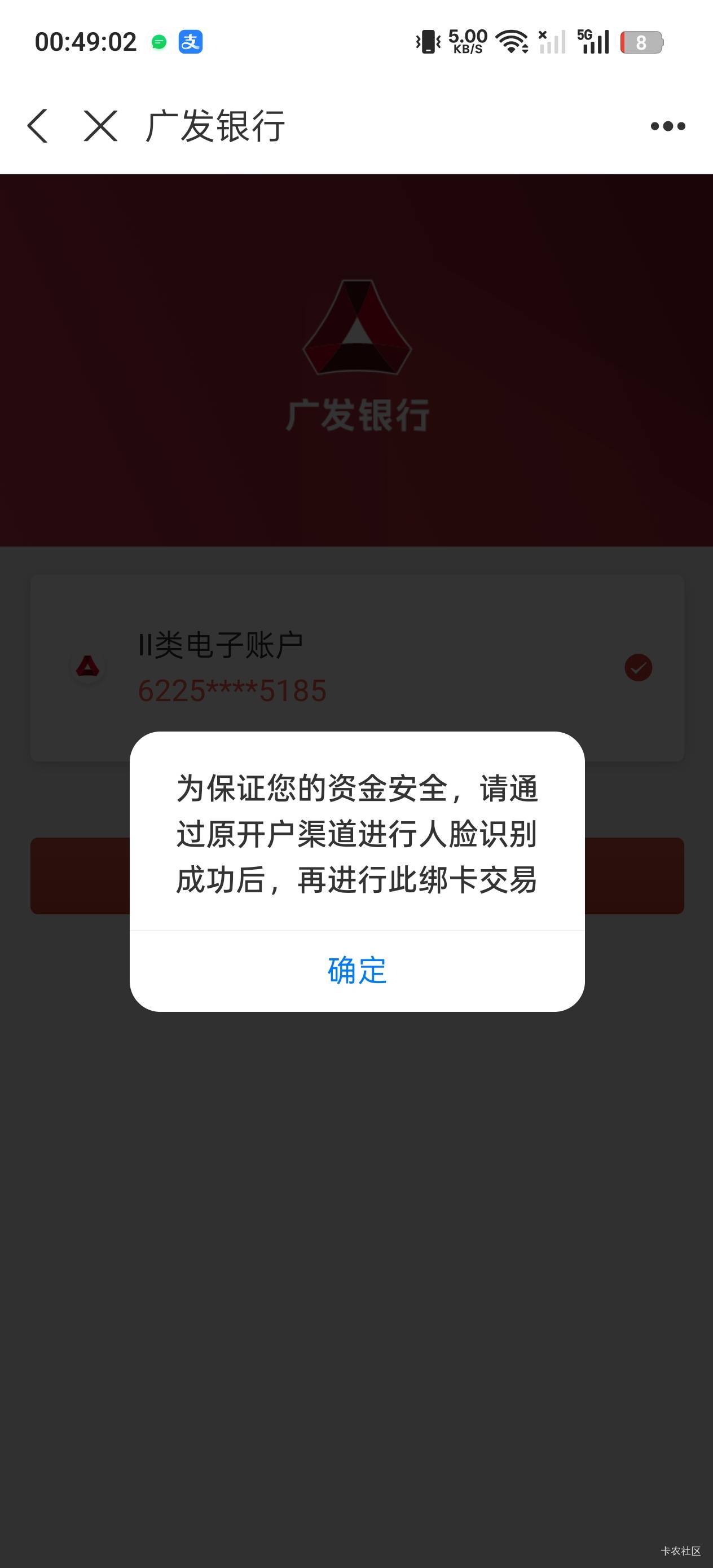Confirm the dialog with 确定
Image resolution: width=713 pixels, height=1568 pixels.
[357, 970]
